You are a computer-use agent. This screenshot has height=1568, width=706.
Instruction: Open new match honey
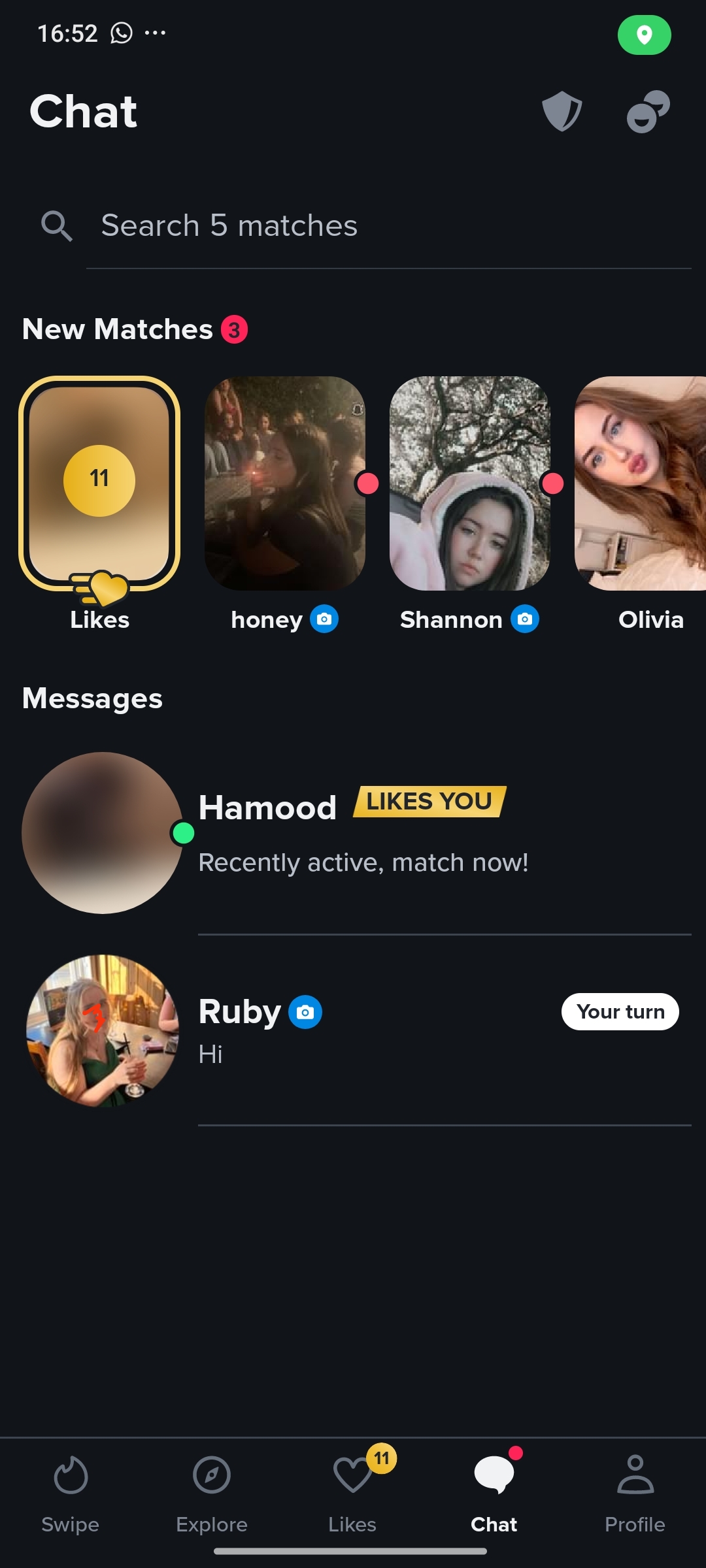coord(285,484)
